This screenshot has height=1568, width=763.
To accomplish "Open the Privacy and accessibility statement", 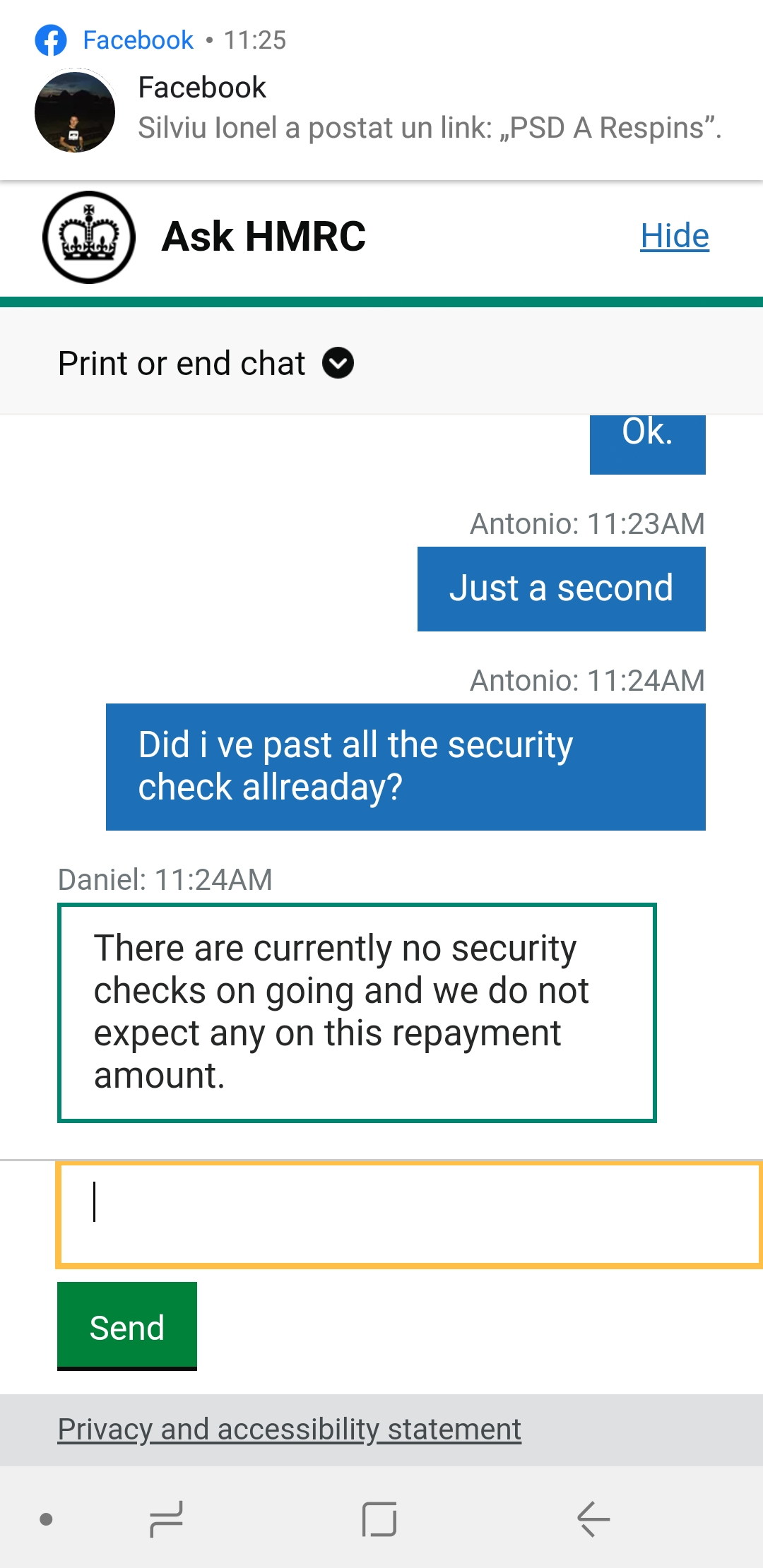I will pyautogui.click(x=290, y=1430).
